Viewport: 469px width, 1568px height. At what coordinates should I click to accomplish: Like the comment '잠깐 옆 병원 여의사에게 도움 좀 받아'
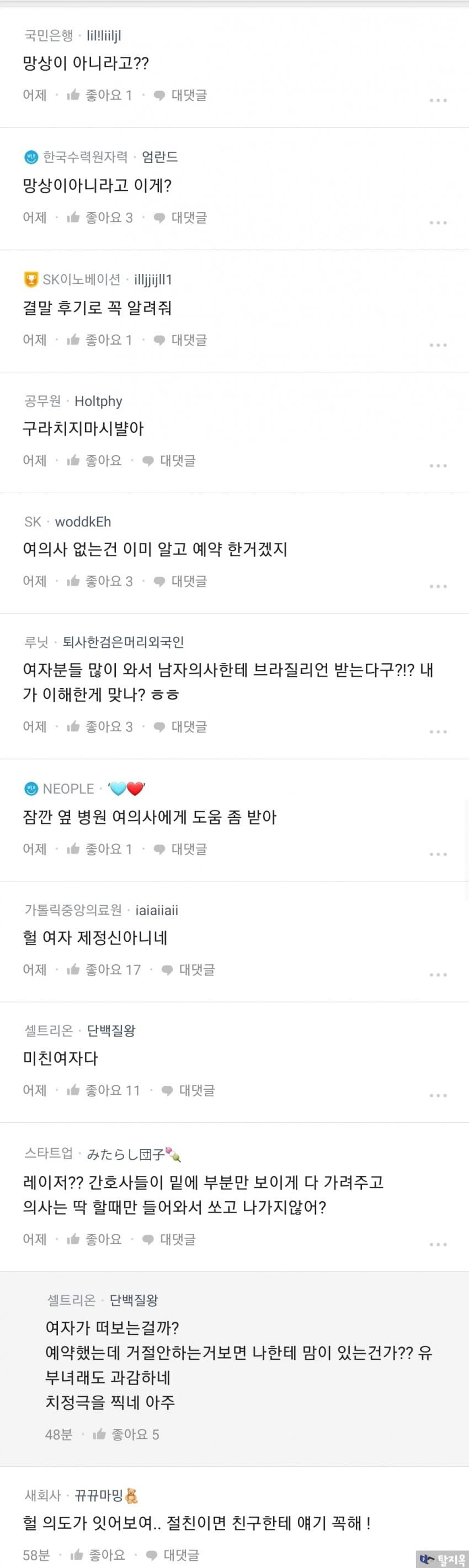pos(99,848)
